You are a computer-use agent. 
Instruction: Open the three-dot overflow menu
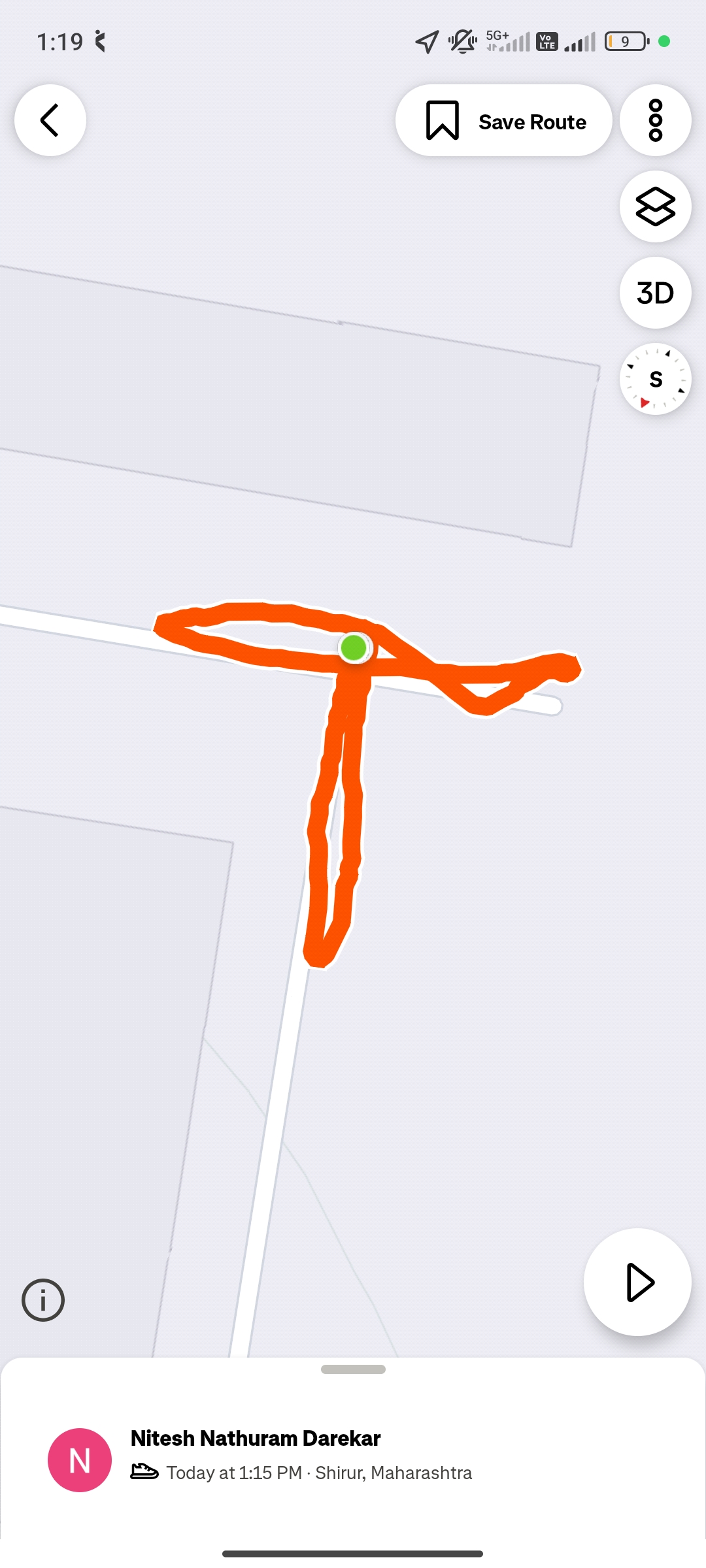655,120
